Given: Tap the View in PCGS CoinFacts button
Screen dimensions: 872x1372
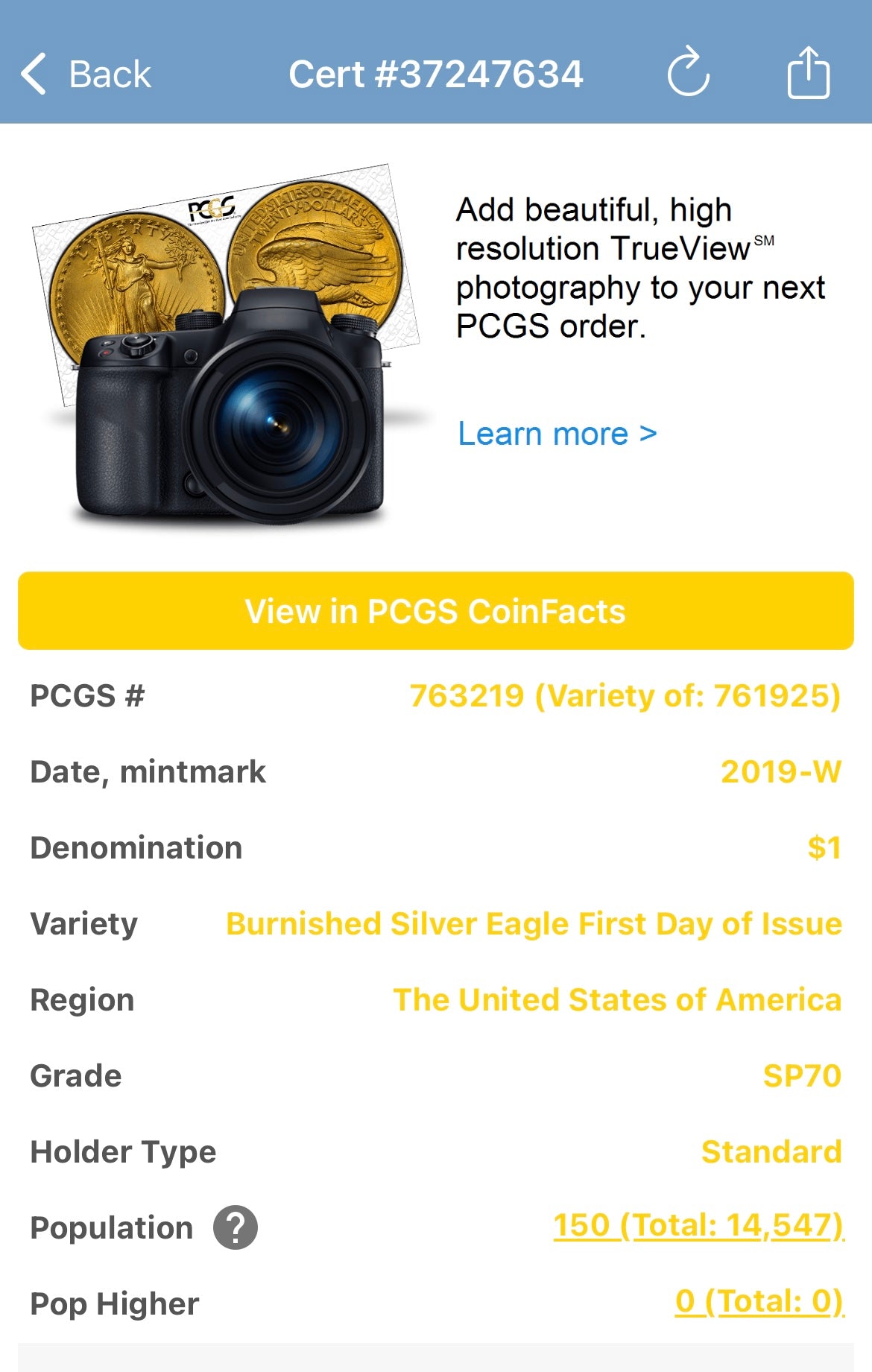Looking at the screenshot, I should pos(436,610).
